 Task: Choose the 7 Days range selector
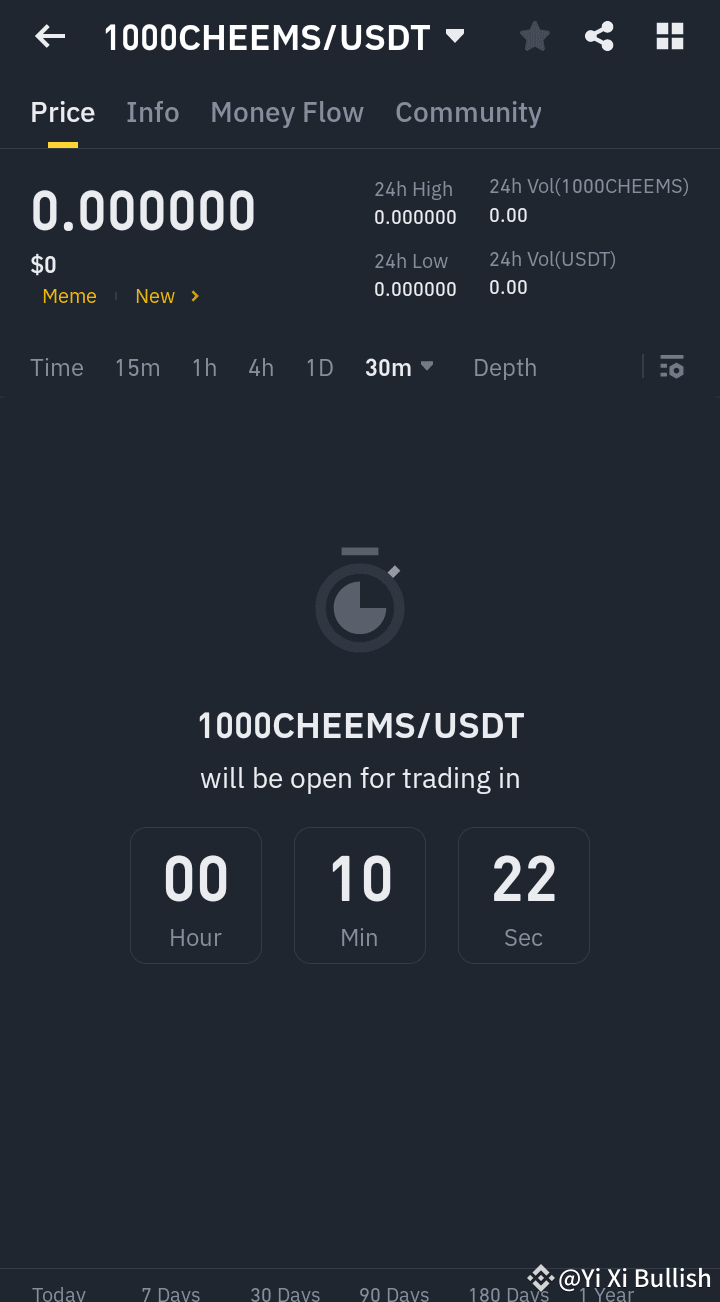170,1293
